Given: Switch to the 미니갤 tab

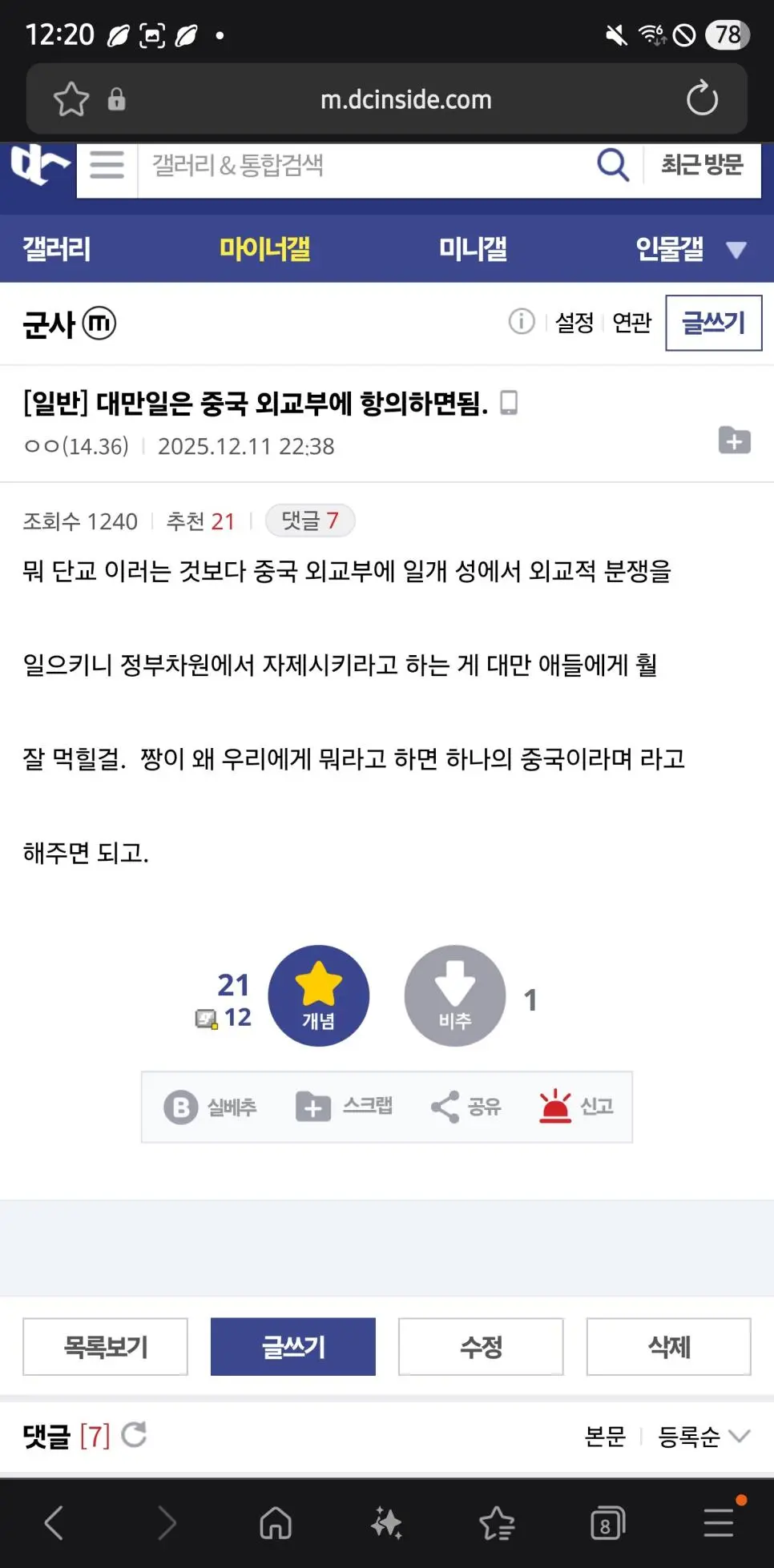Looking at the screenshot, I should (x=473, y=249).
